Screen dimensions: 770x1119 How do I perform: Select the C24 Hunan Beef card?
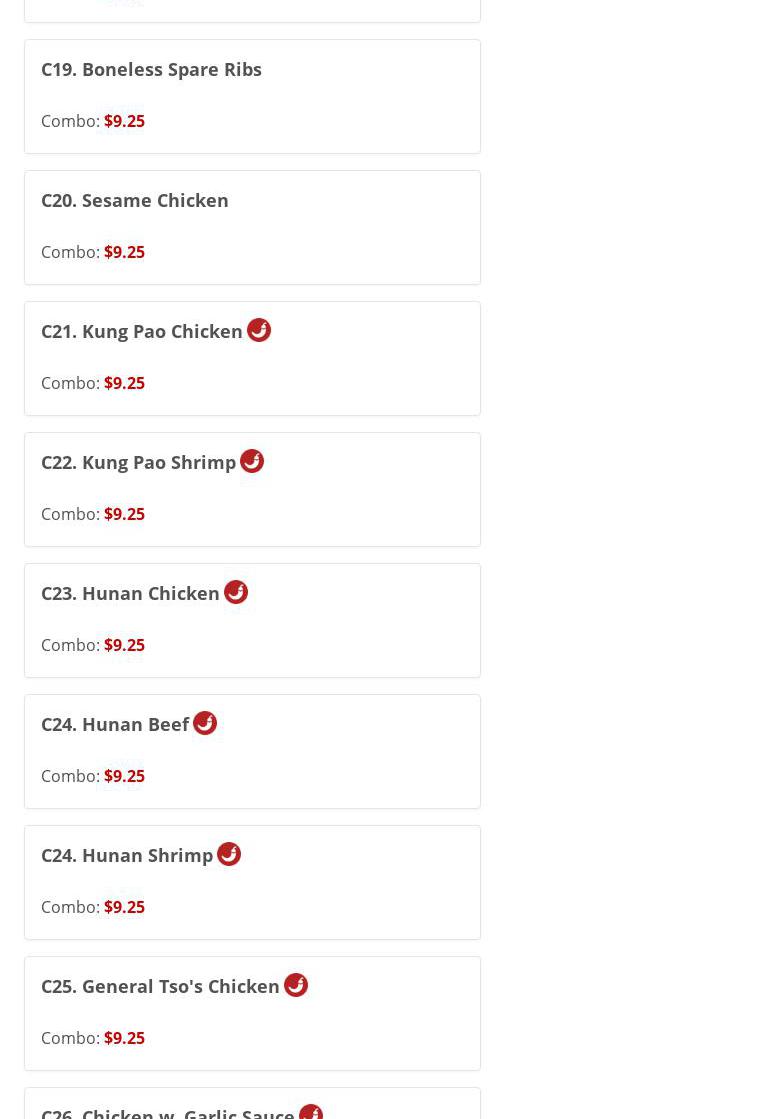pos(252,751)
